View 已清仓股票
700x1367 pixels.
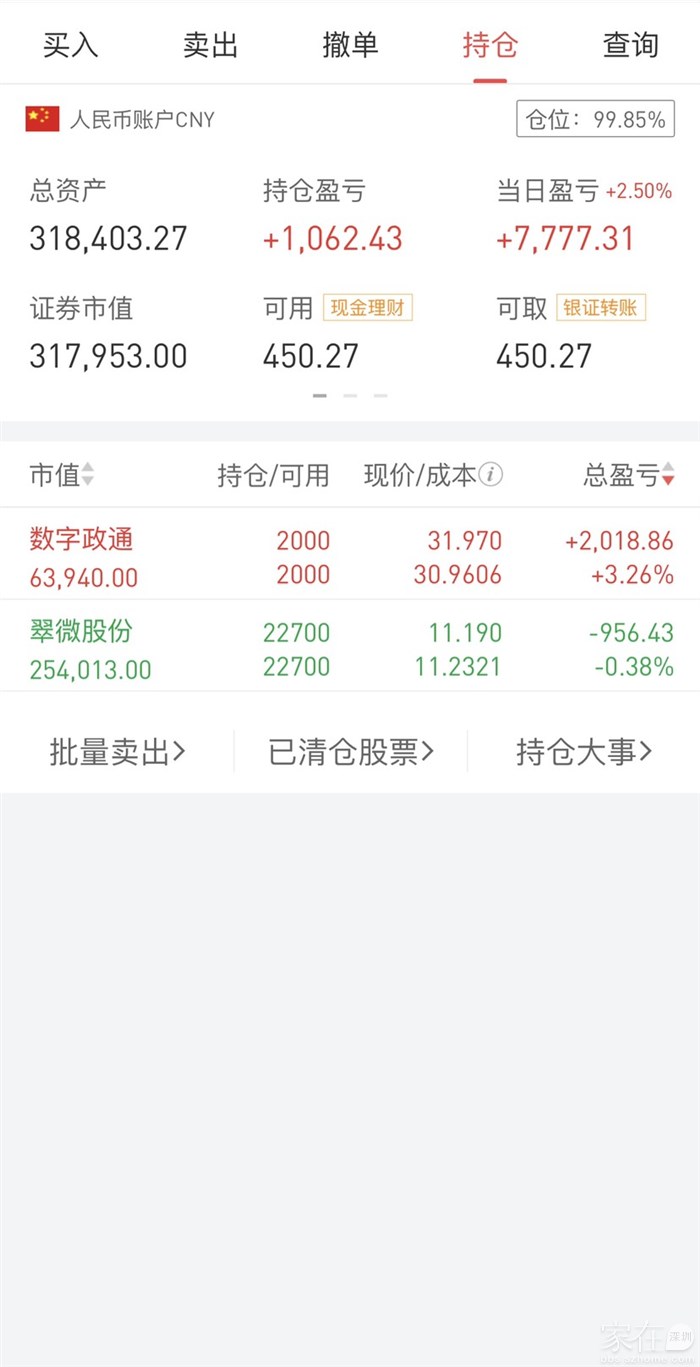[351, 752]
